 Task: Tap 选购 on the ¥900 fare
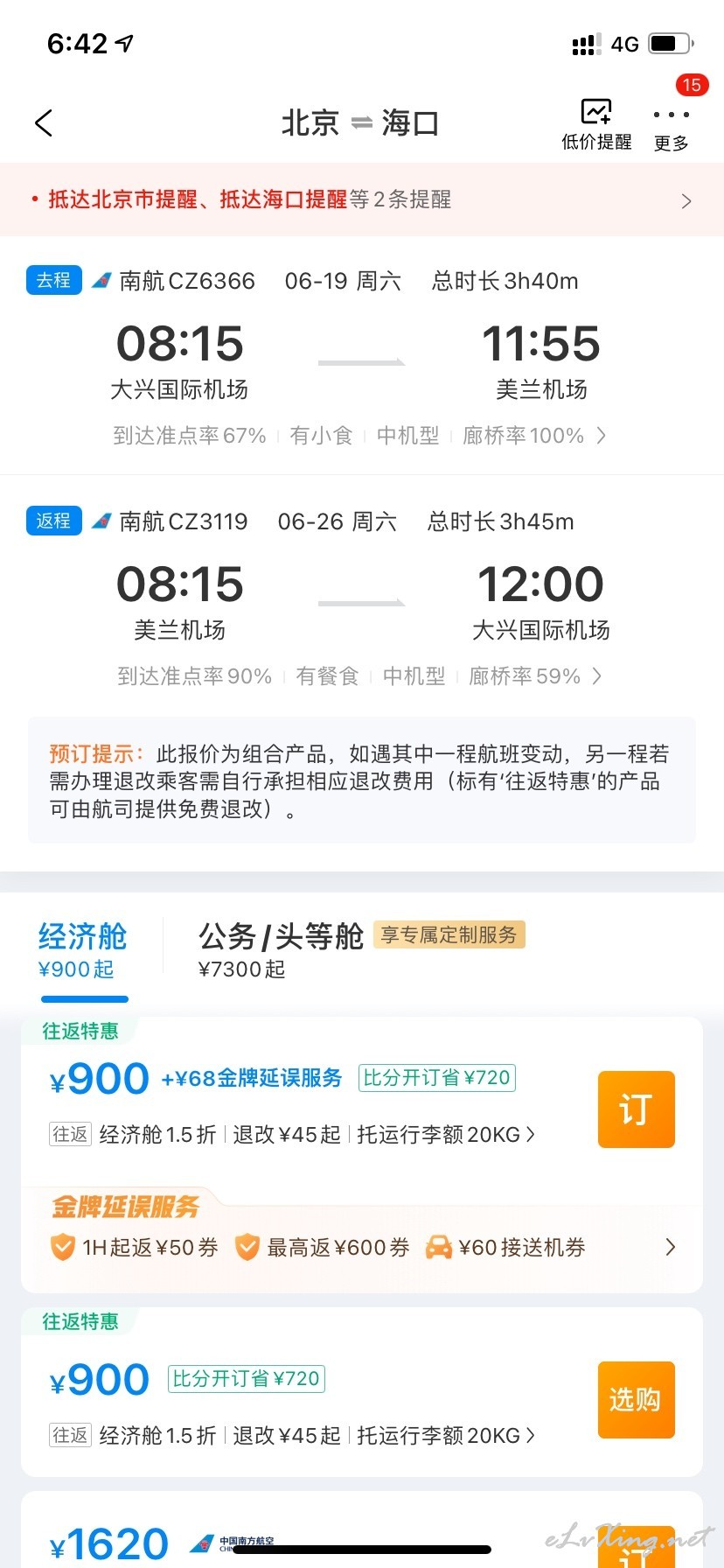coord(636,1400)
